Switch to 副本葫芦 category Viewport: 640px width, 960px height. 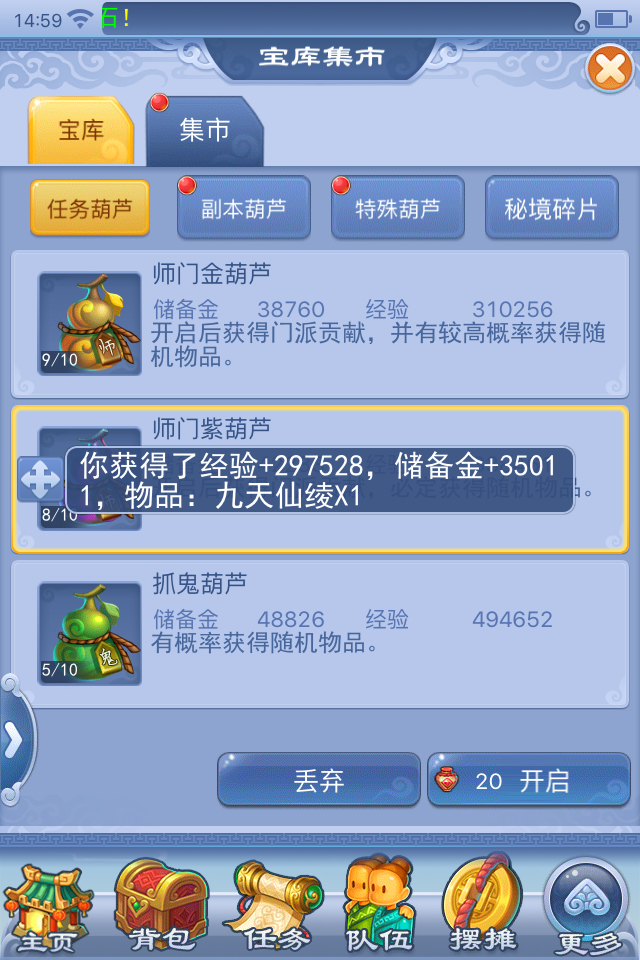(x=243, y=208)
